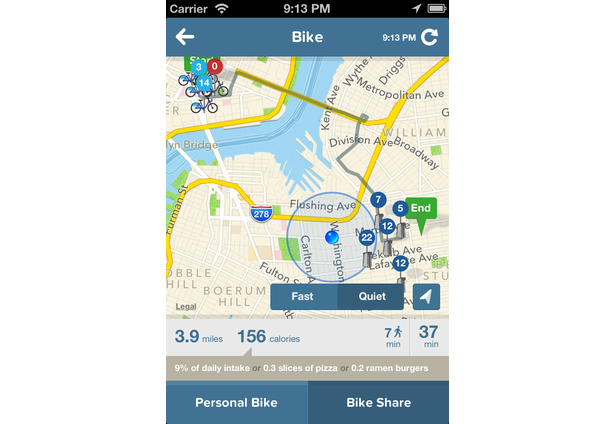Open bike station marker showing 22
Viewport: 615px width, 424px height.
coord(367,237)
